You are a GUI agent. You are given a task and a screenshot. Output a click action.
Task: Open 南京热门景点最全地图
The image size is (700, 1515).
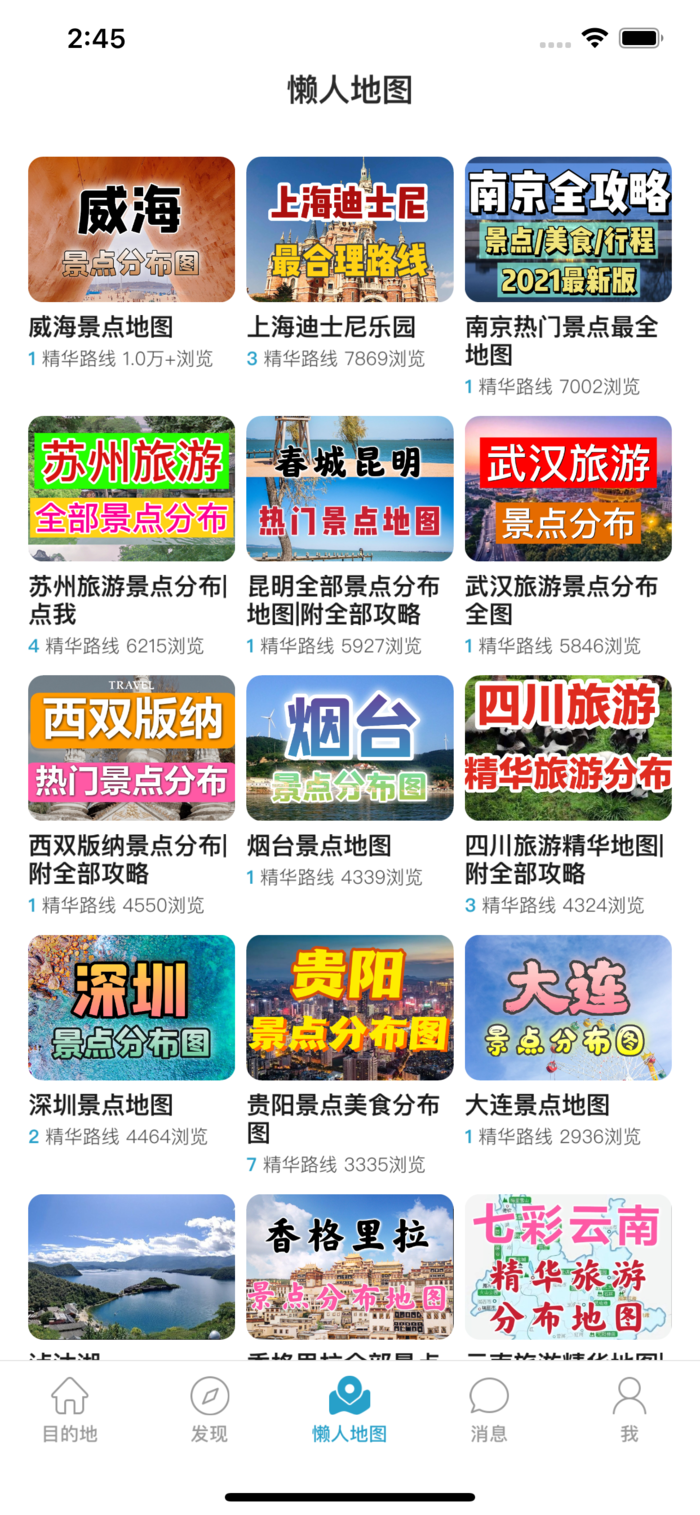pyautogui.click(x=568, y=230)
